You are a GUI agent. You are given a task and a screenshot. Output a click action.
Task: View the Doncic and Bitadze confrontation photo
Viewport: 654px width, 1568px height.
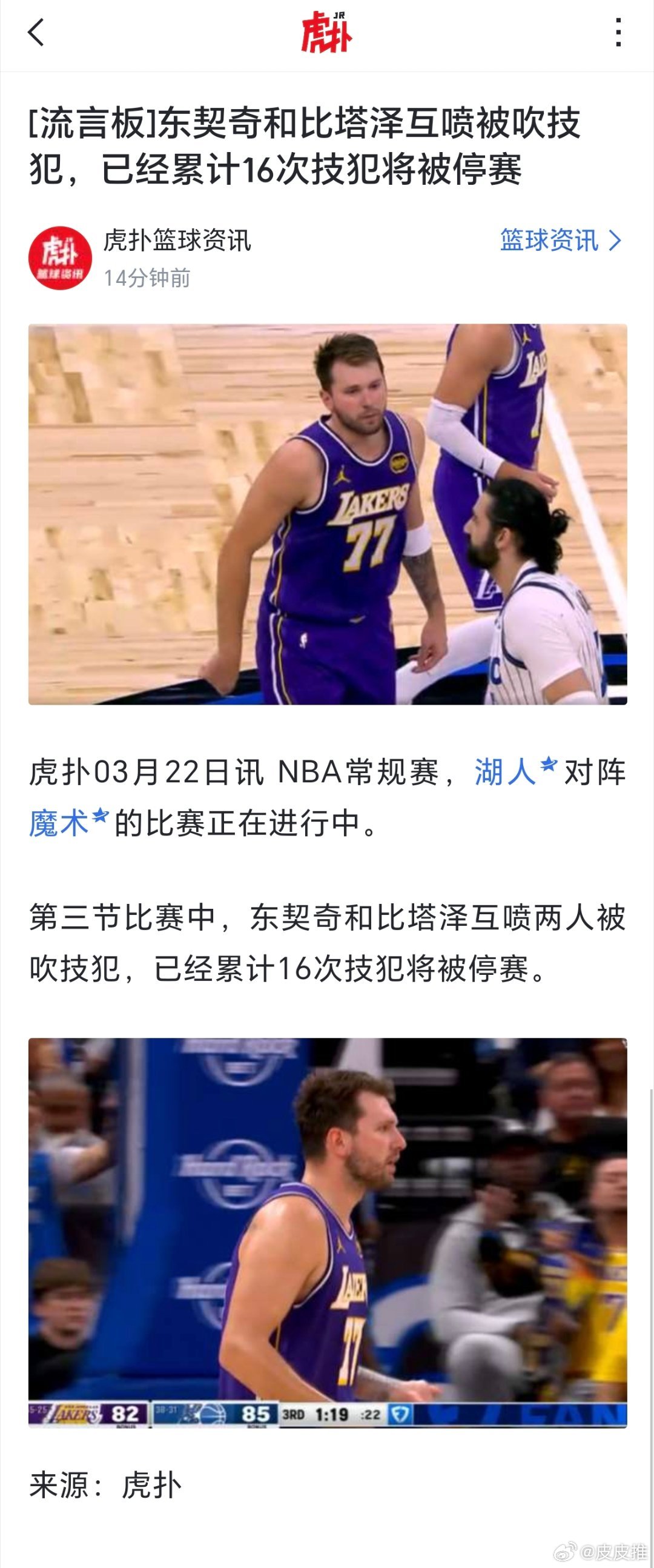click(326, 514)
